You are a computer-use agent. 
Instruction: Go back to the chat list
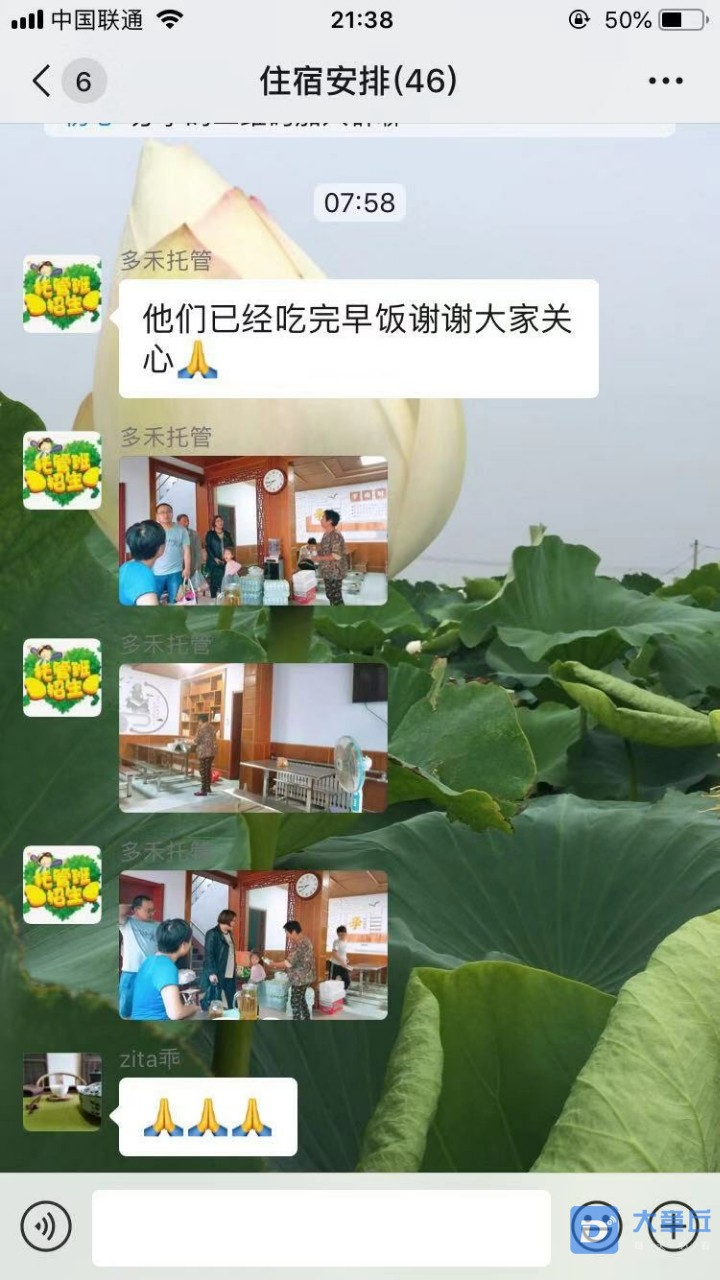click(42, 81)
